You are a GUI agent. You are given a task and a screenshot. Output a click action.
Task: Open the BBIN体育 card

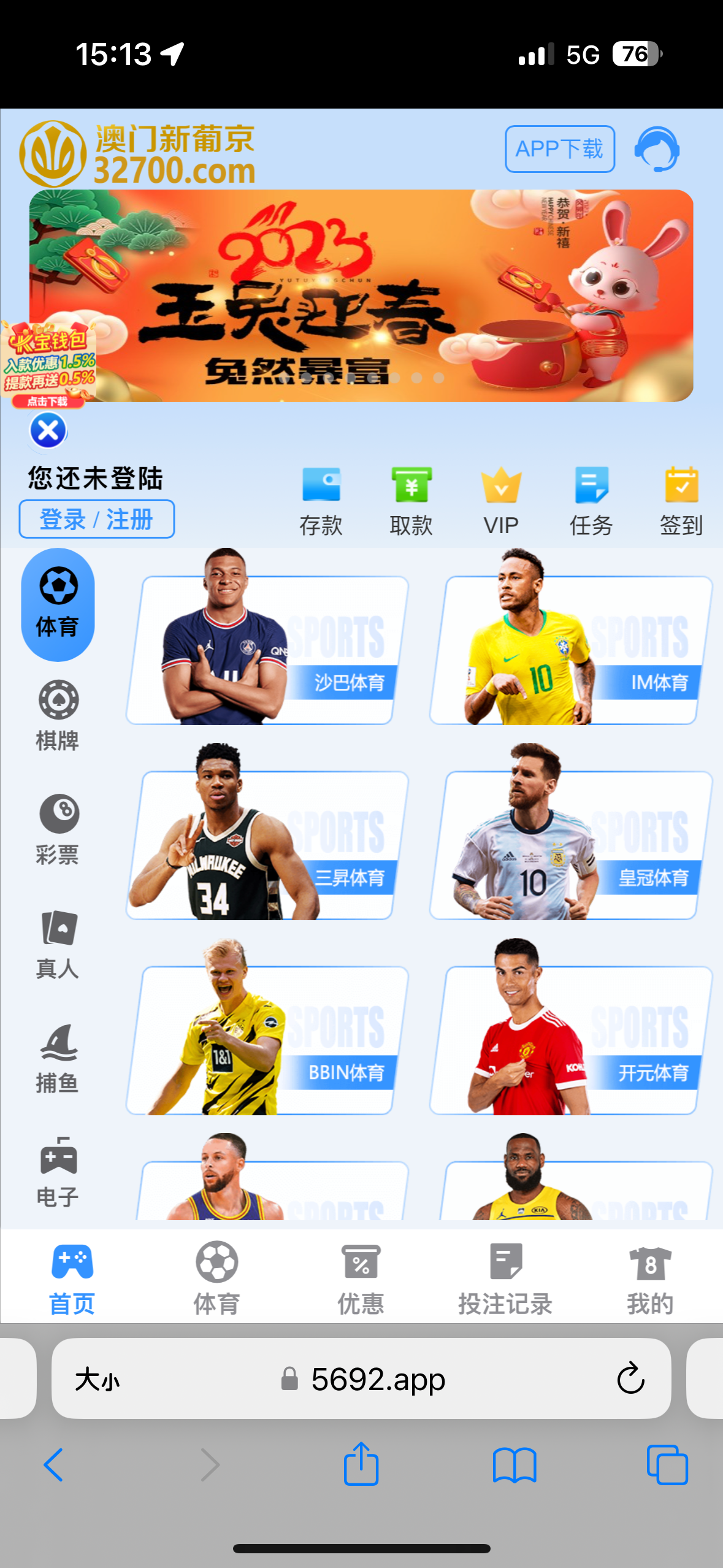coord(267,1040)
